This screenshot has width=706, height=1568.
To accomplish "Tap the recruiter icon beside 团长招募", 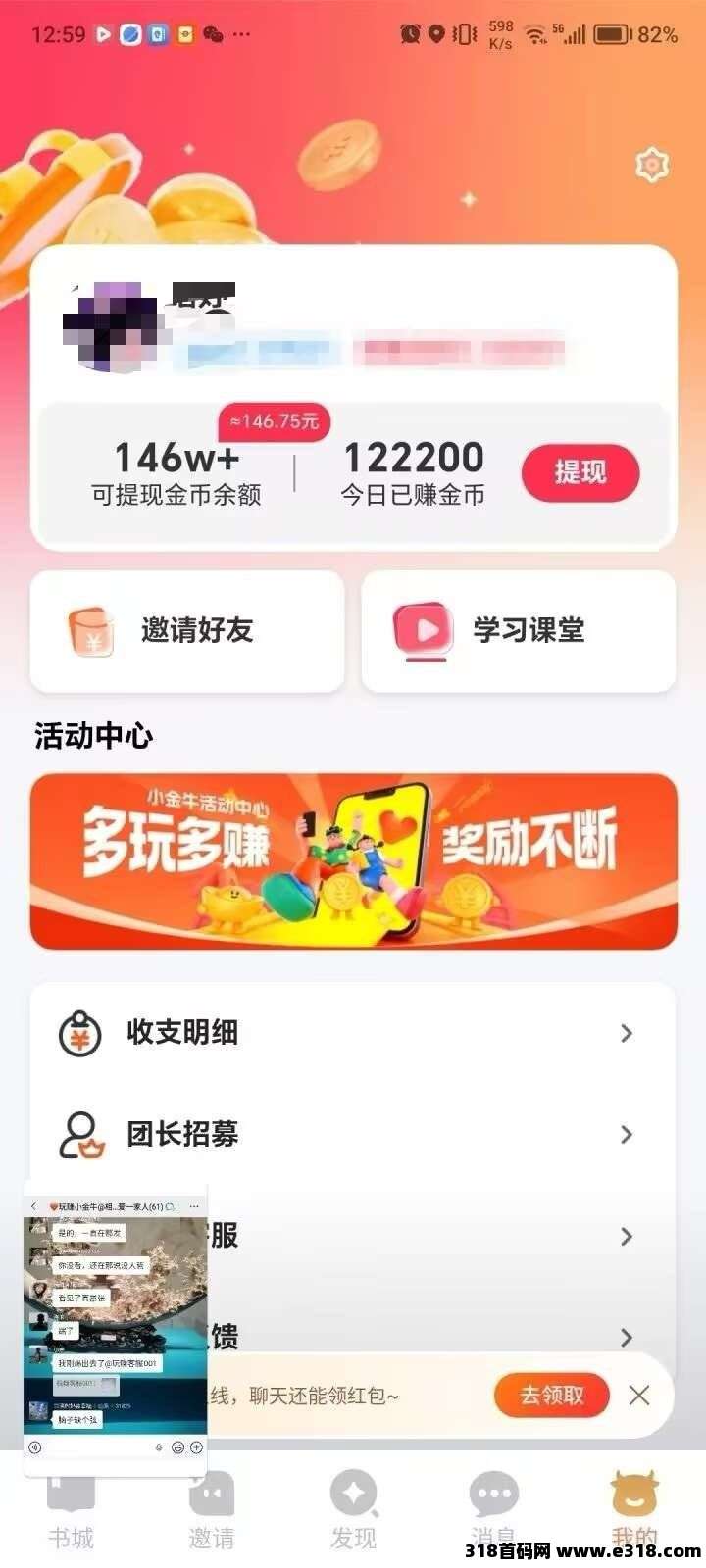I will pyautogui.click(x=78, y=1135).
